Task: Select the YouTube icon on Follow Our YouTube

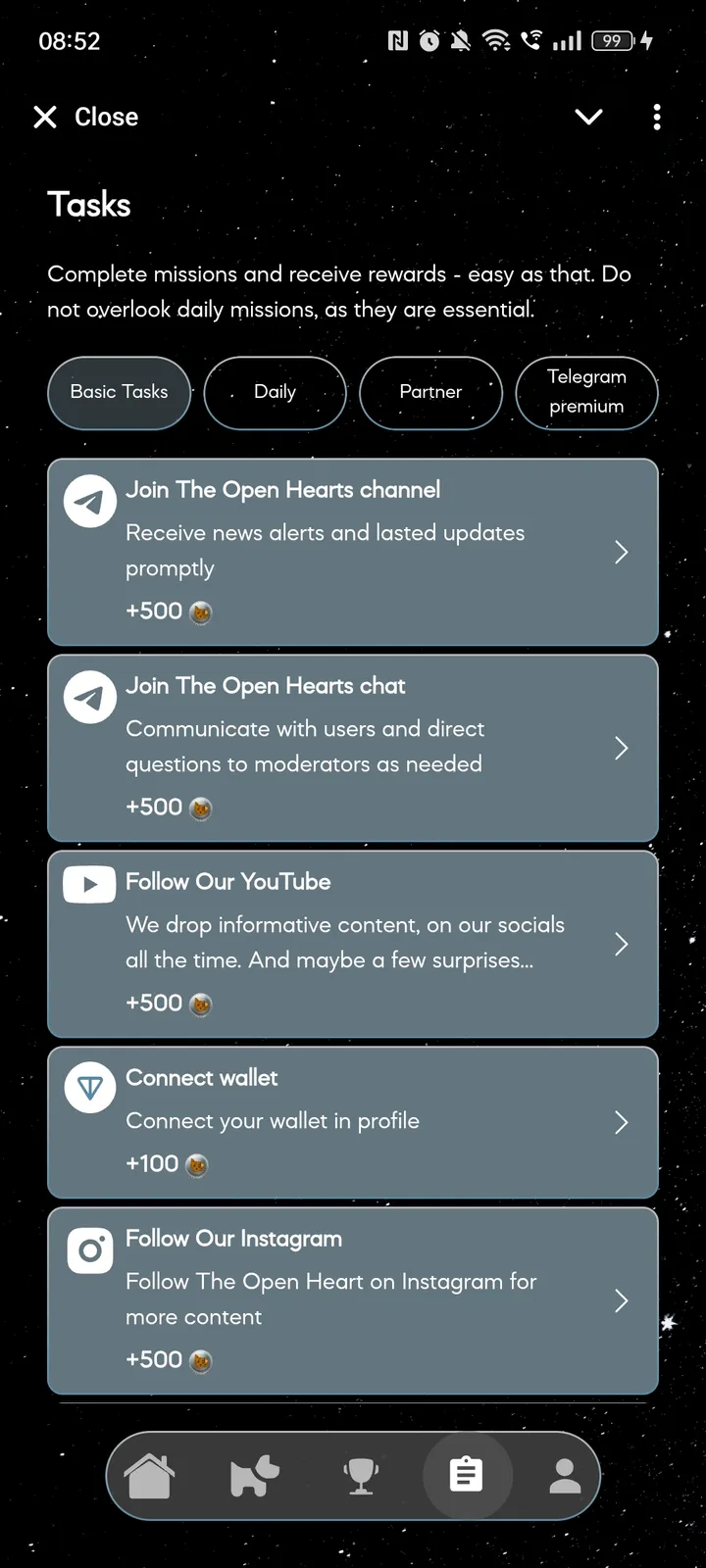Action: pyautogui.click(x=89, y=883)
